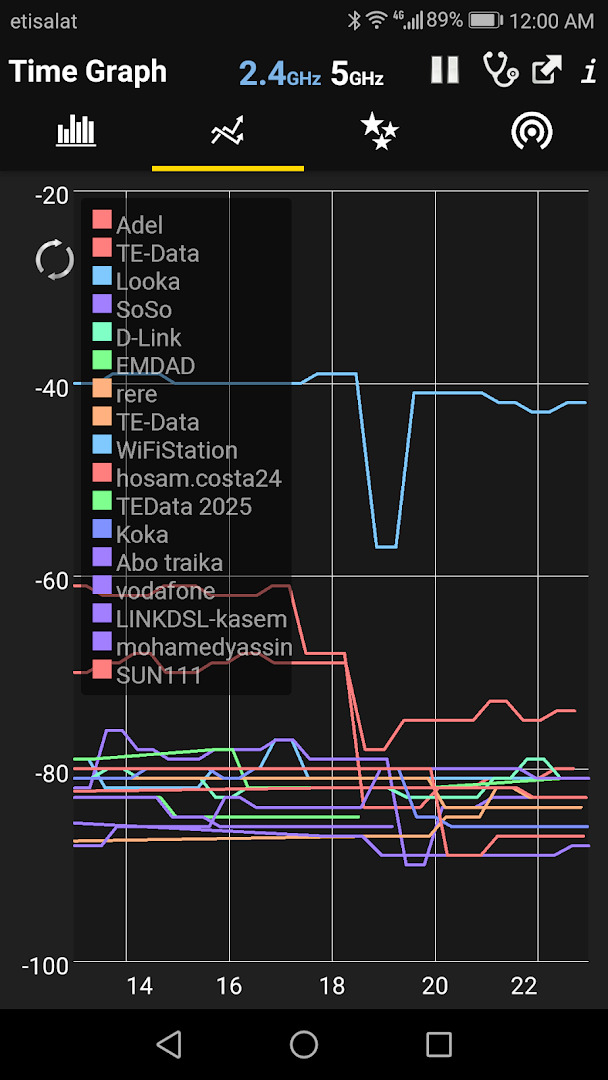Viewport: 608px width, 1080px height.
Task: Pause the live scanning
Action: click(x=445, y=70)
